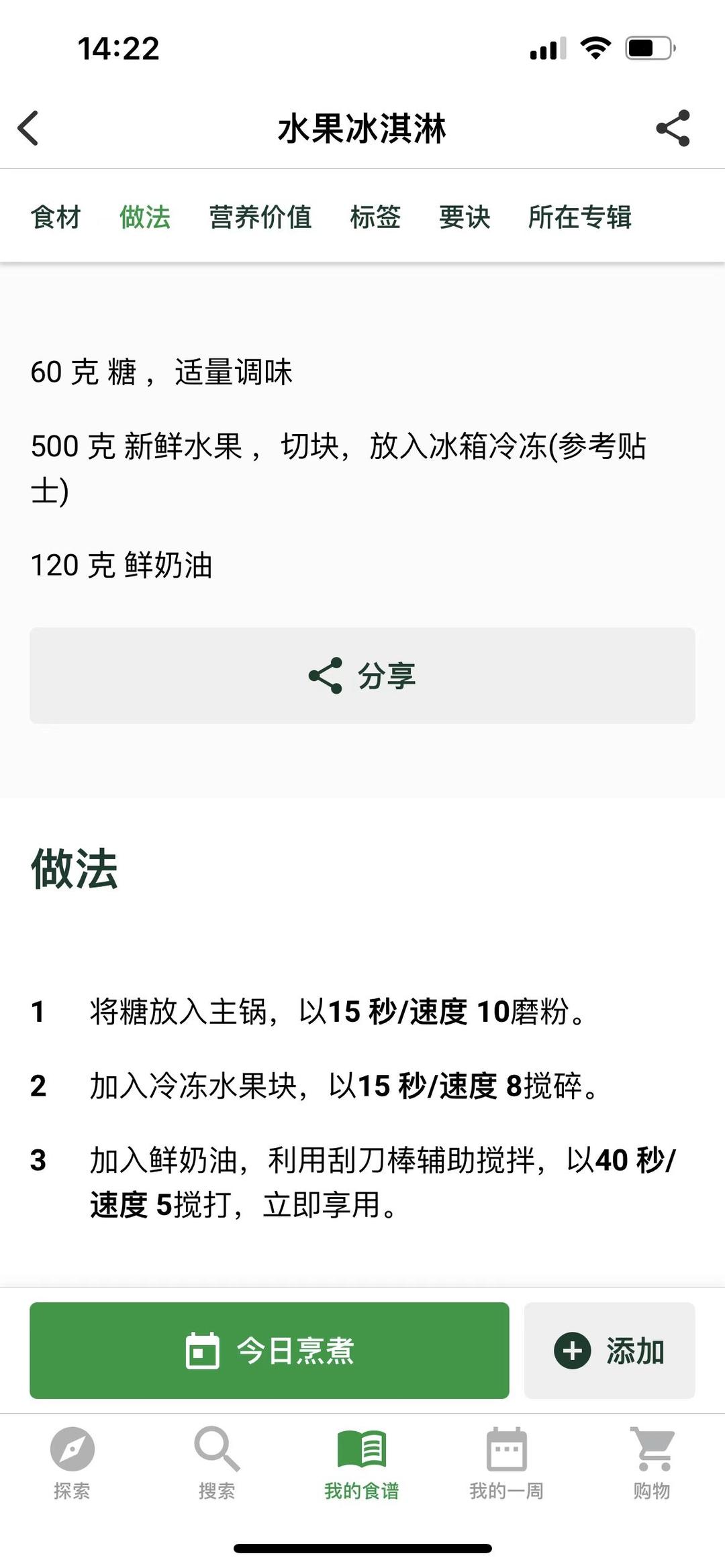Switch to the 食材 tab
The image size is (725, 1568).
pyautogui.click(x=56, y=217)
